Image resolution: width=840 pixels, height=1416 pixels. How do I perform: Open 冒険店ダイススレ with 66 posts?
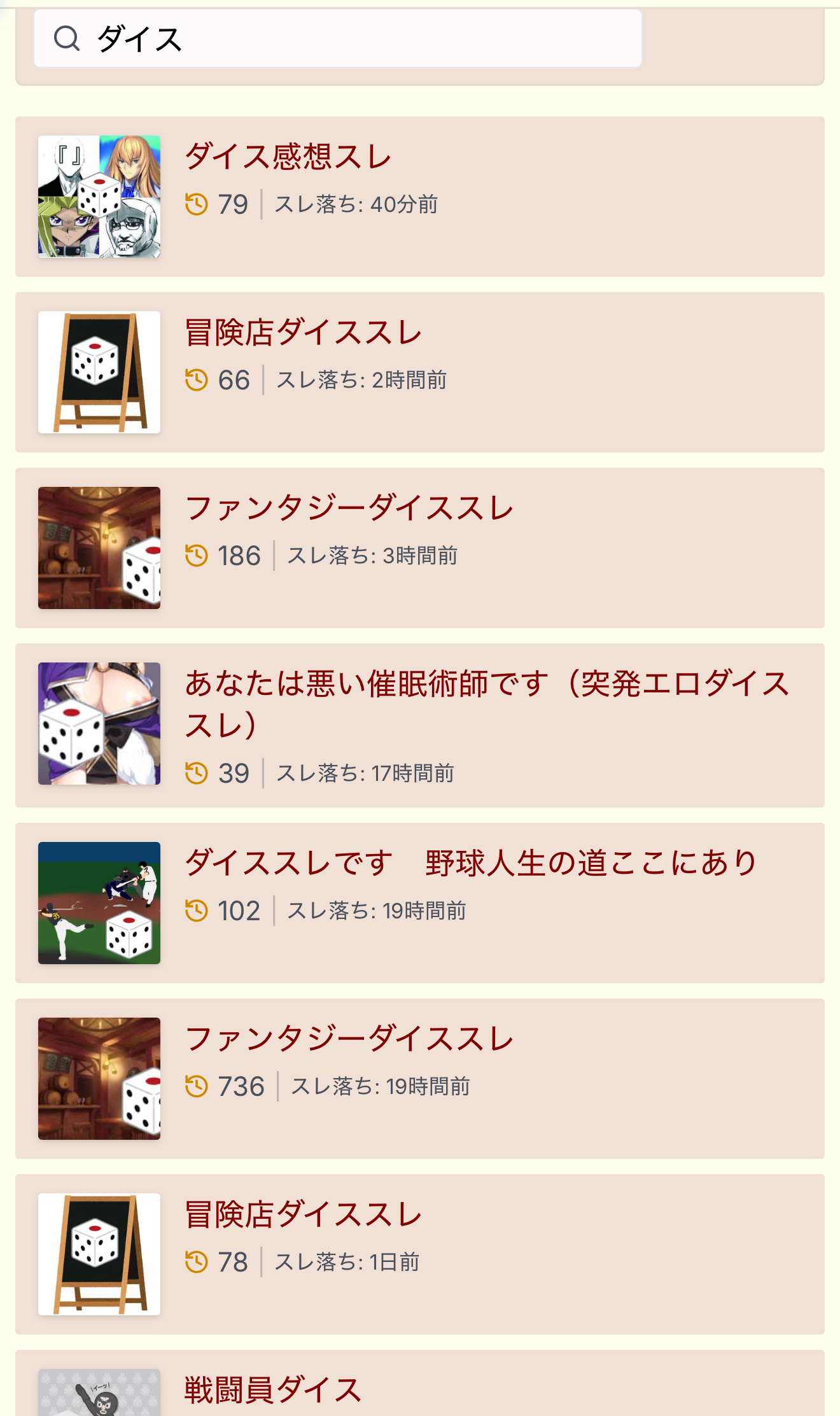[303, 333]
